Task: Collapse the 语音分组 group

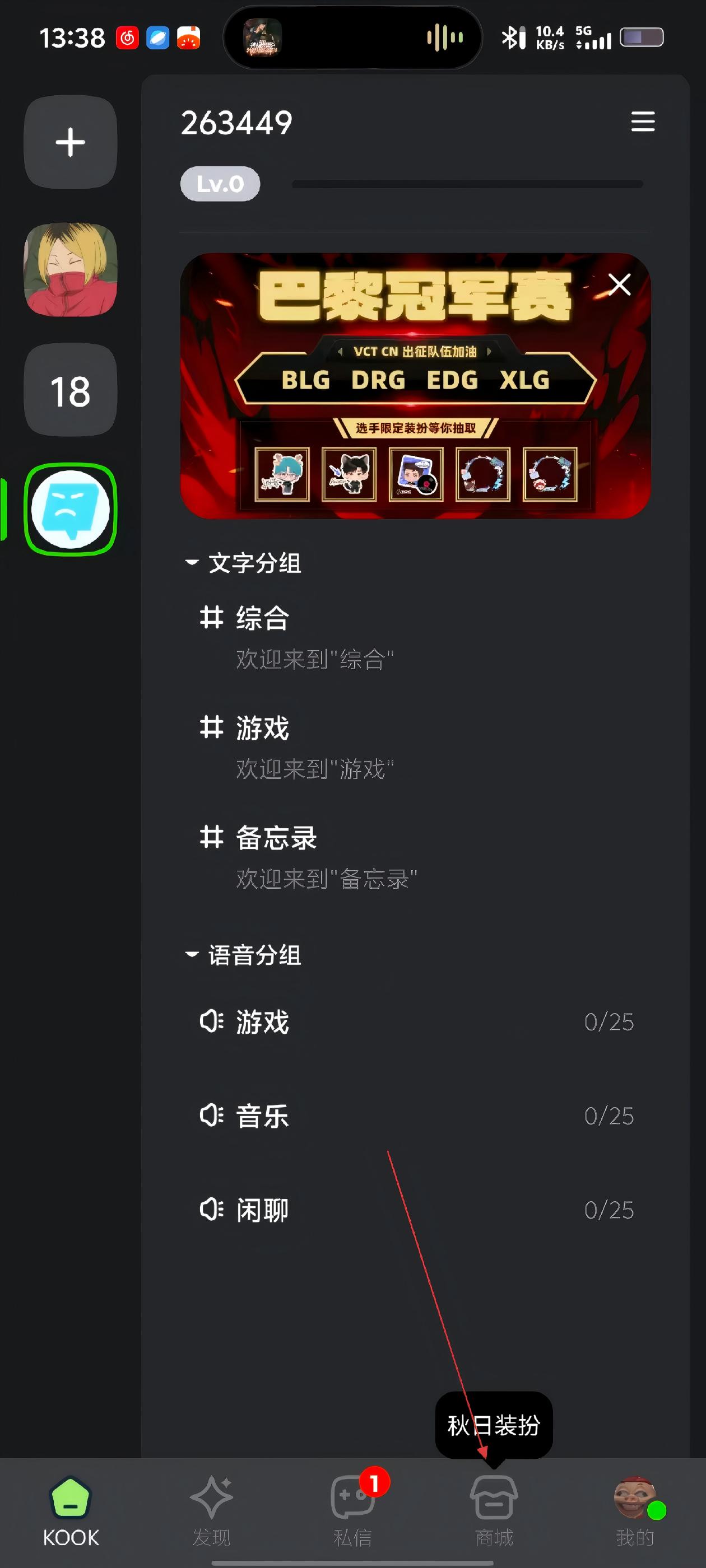Action: coord(244,954)
